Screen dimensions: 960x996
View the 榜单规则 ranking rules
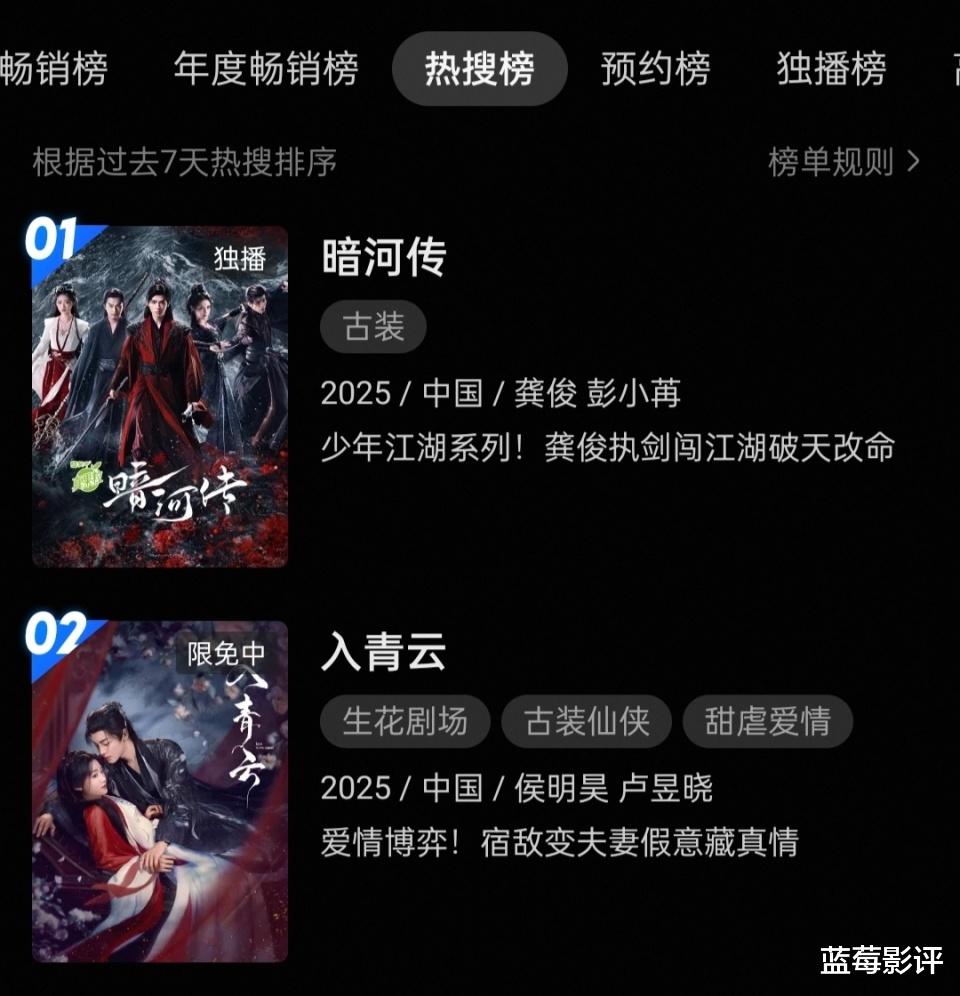point(843,162)
